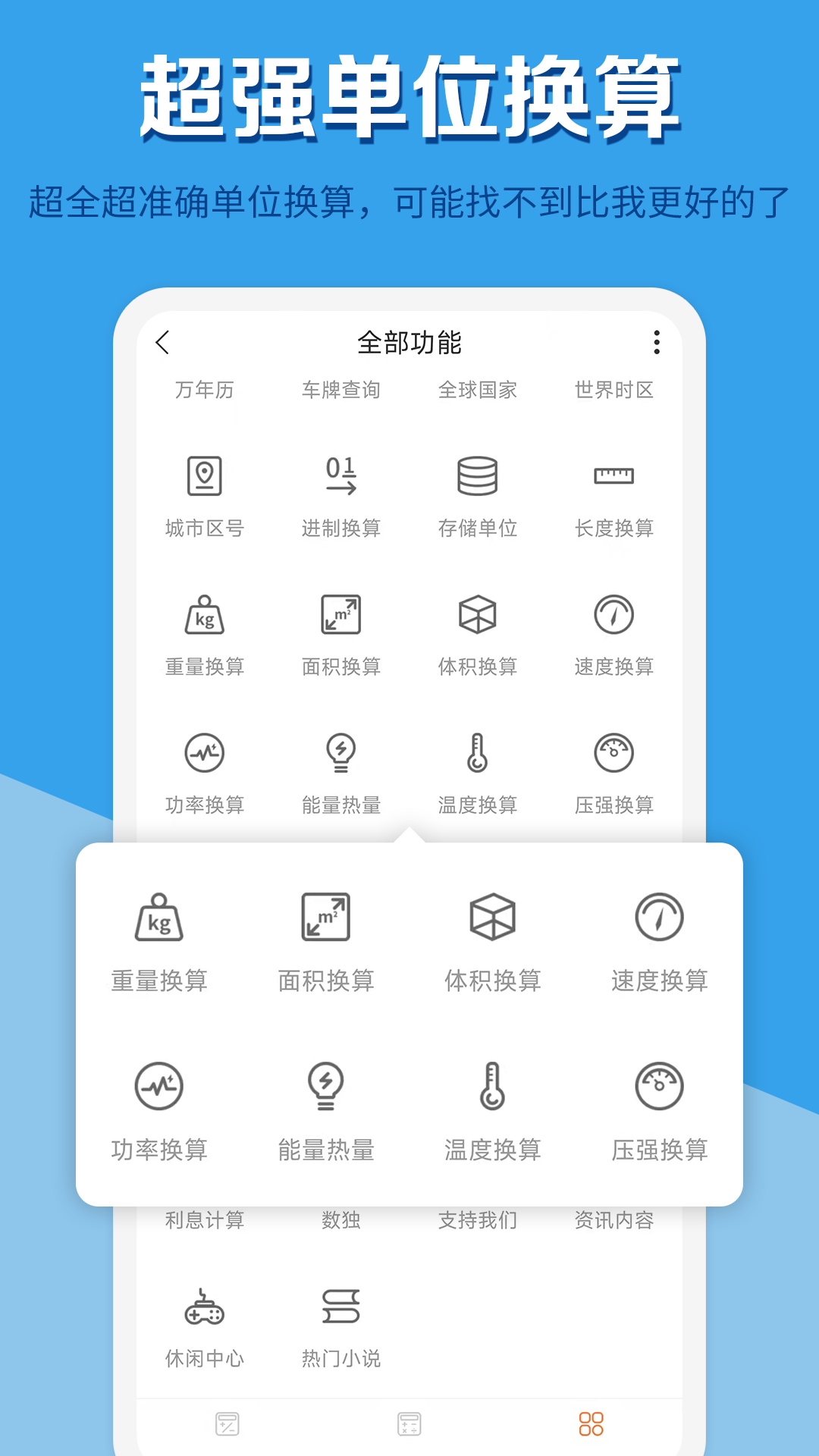Open the three-dot overflow menu
This screenshot has height=1456, width=819.
655,343
